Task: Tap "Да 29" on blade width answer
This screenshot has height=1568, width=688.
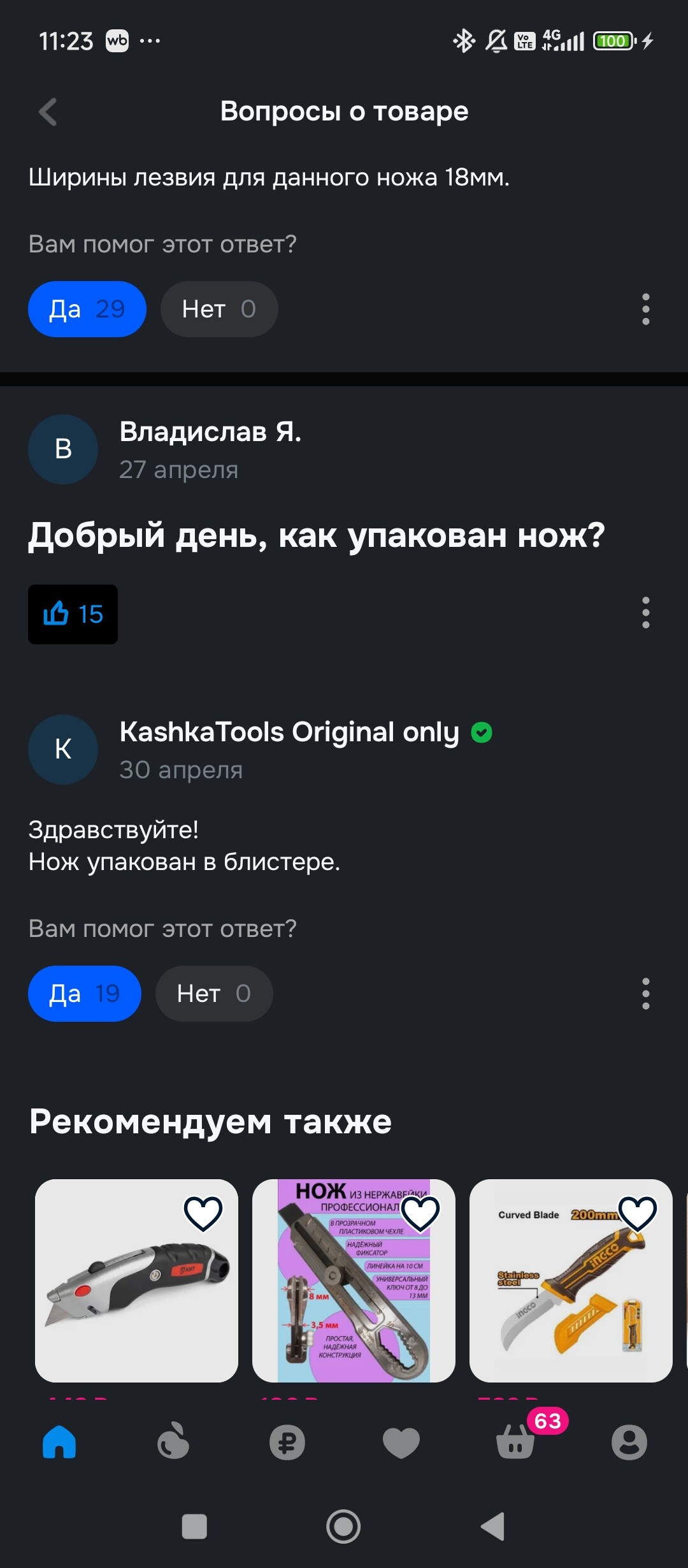Action: coord(87,309)
